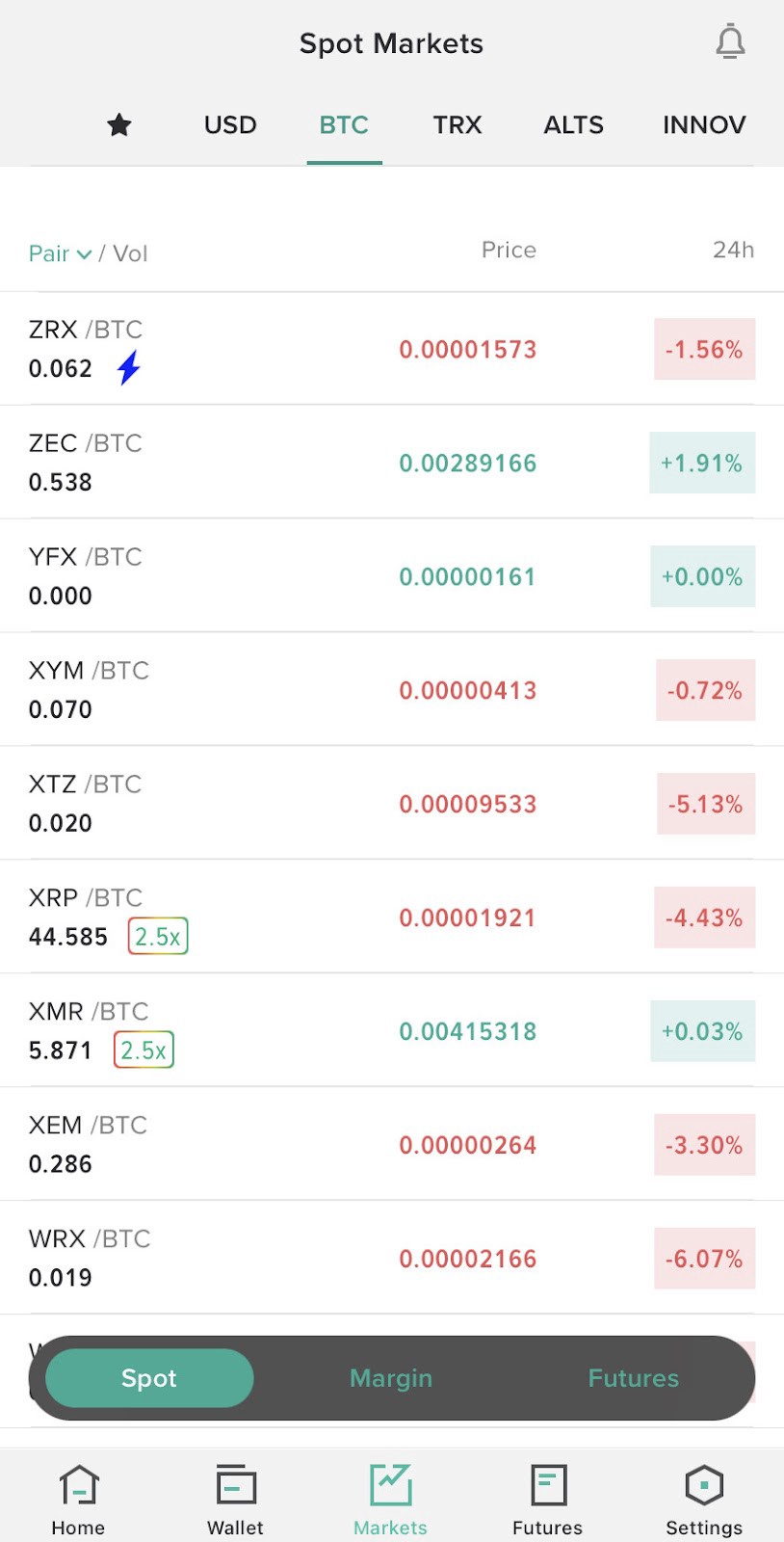
Task: View the XMR/BTC market
Action: 392,1031
